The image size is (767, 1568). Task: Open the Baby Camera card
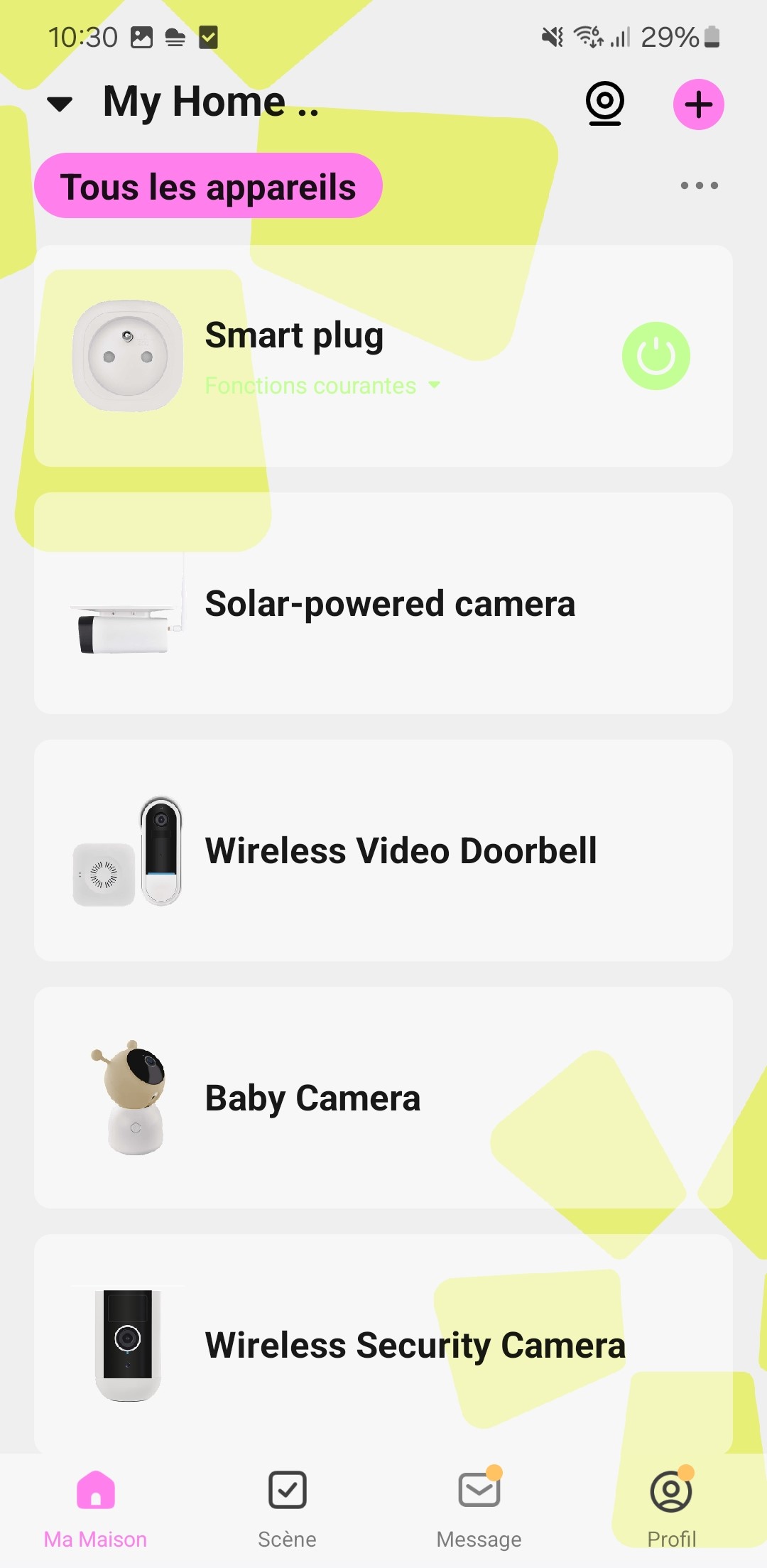click(x=383, y=1098)
